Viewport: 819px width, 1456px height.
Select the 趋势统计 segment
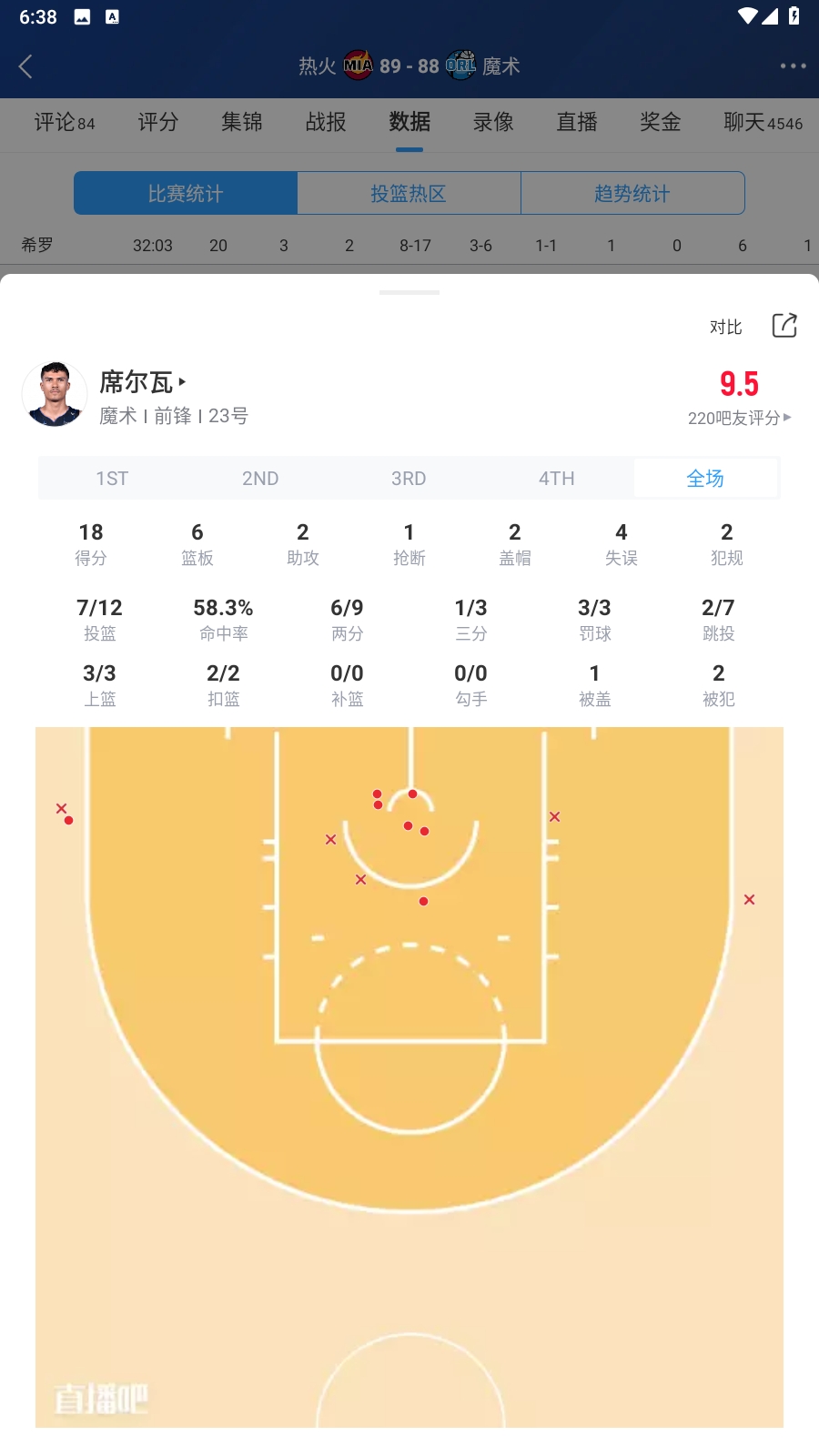[632, 194]
